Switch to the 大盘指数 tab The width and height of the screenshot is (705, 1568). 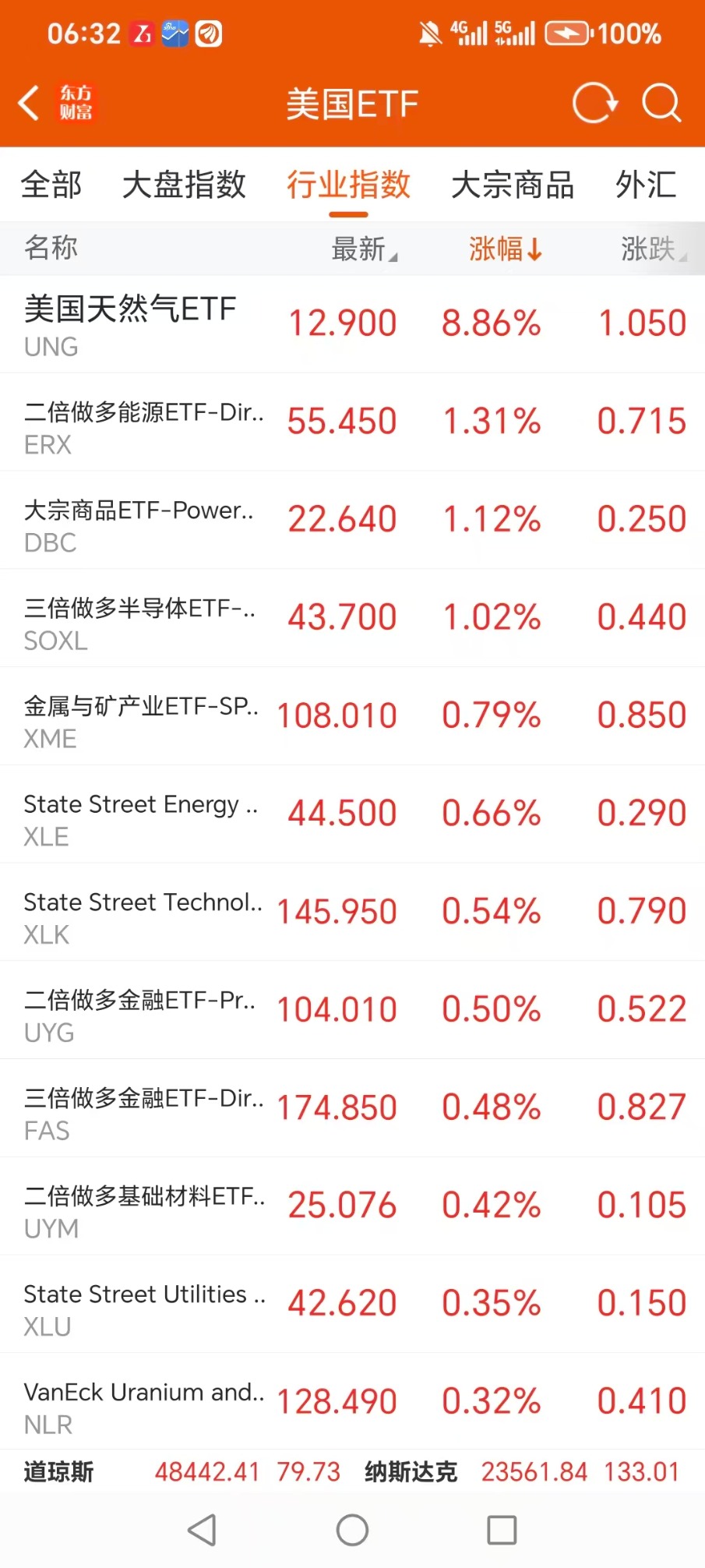click(x=184, y=185)
